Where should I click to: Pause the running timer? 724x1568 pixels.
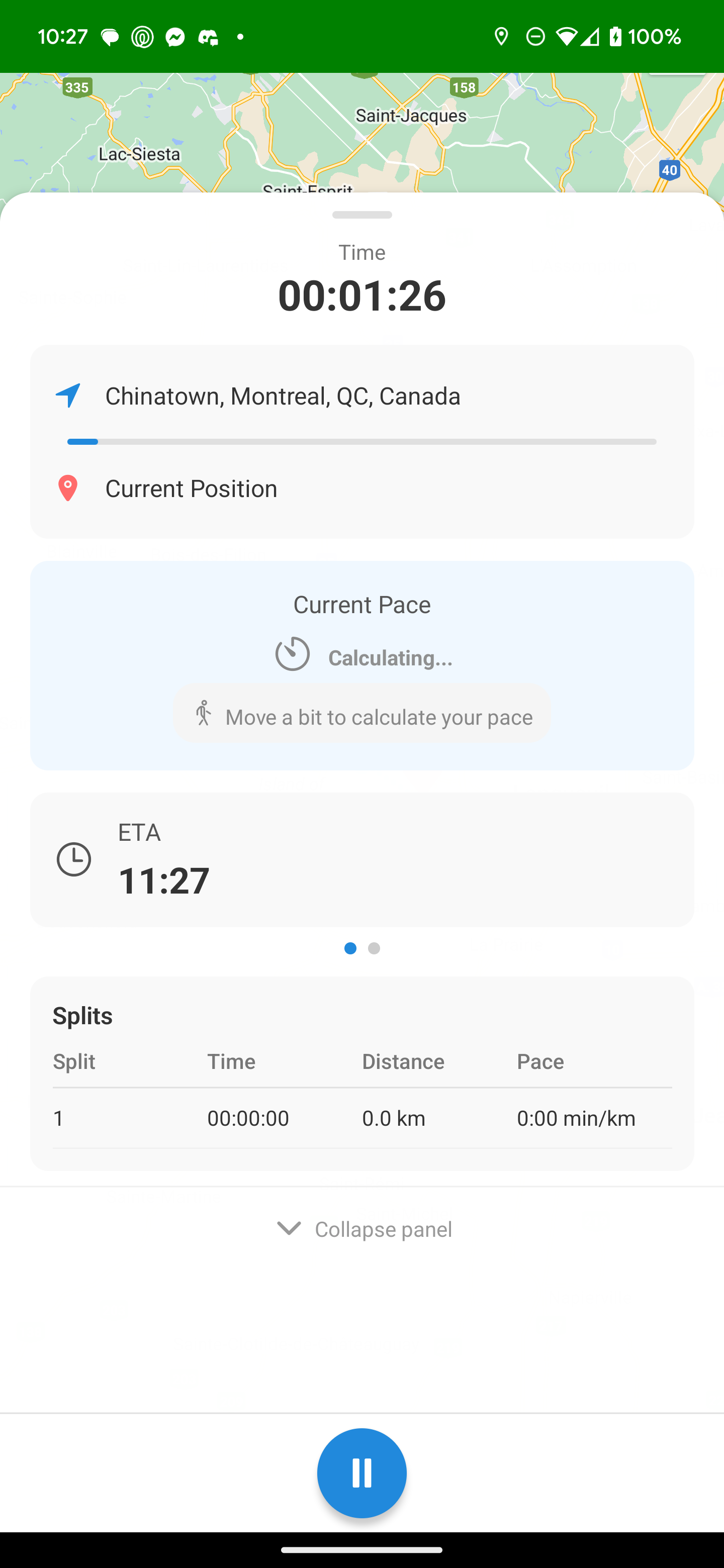tap(361, 1473)
